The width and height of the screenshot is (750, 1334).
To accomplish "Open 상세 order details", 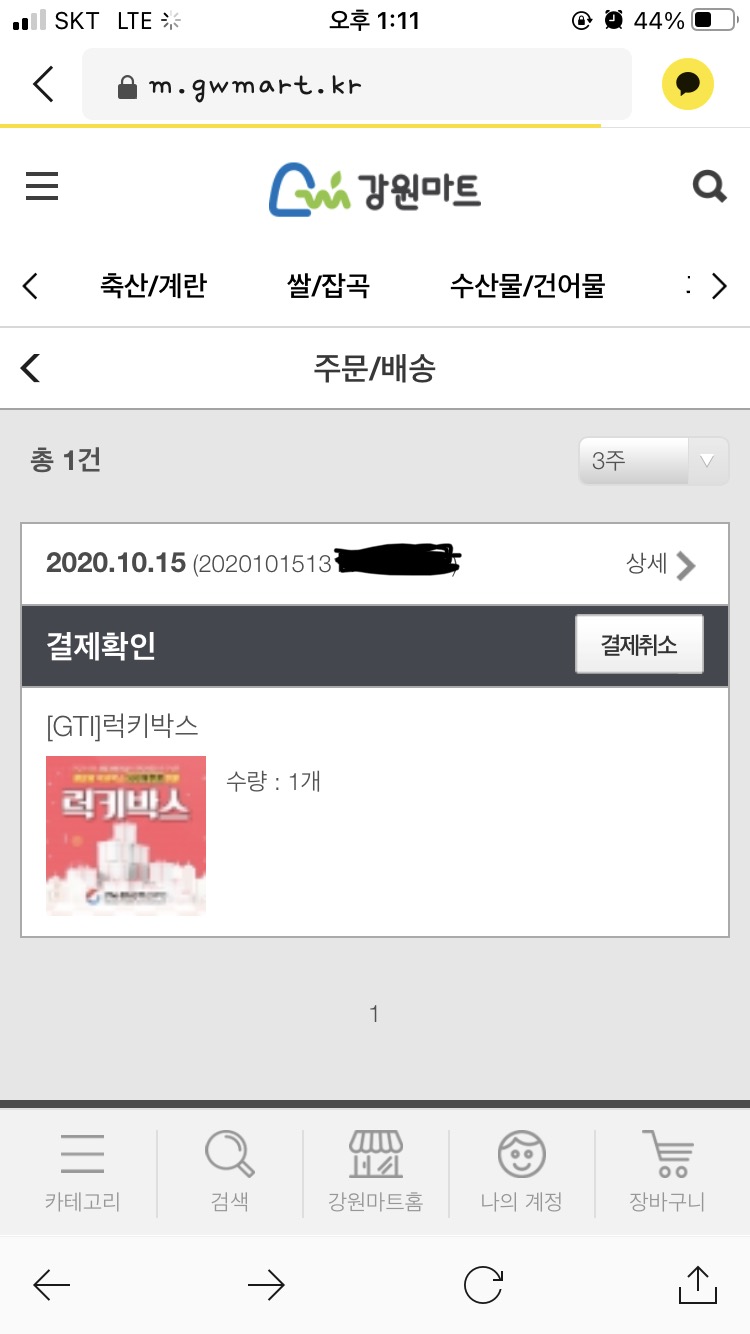I will pos(661,565).
